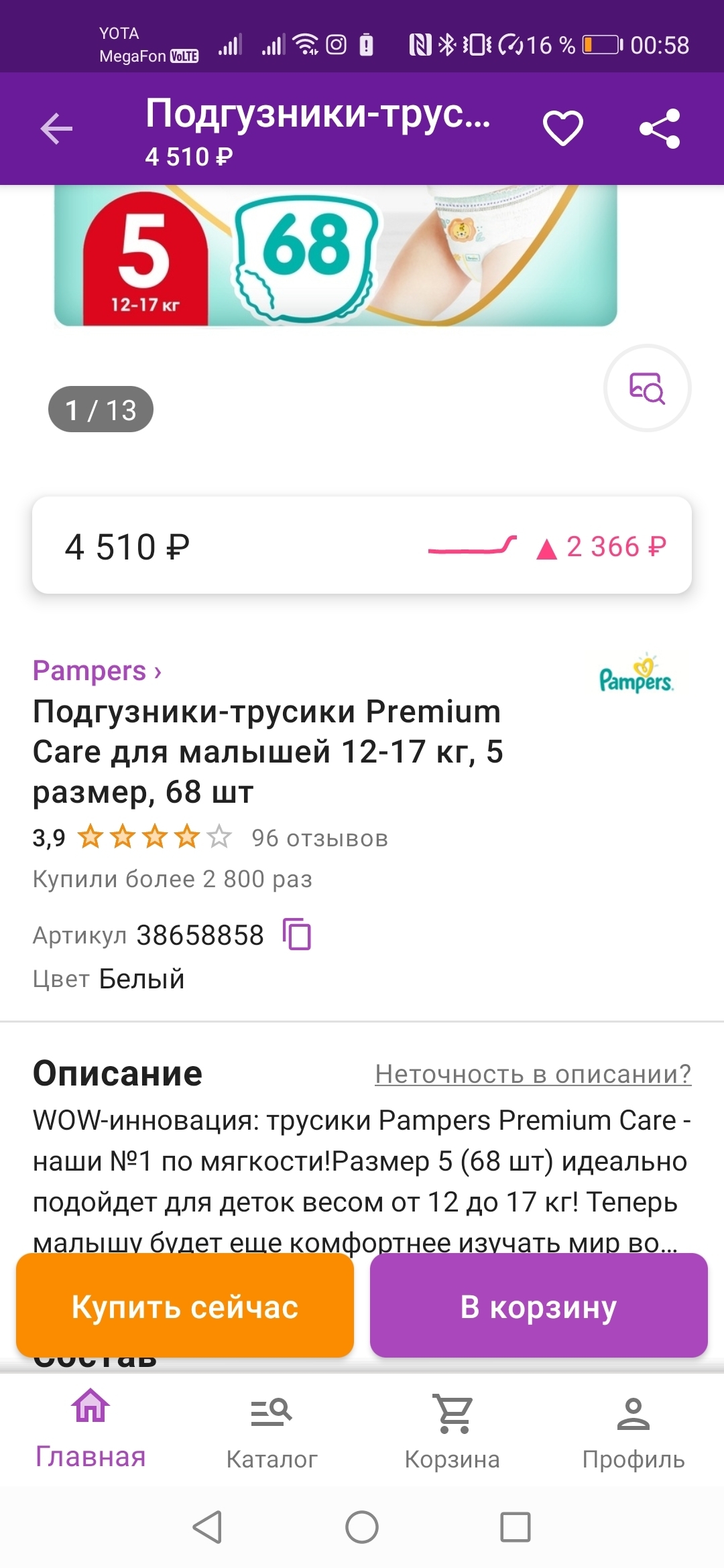Add the item with В корзину
Image resolution: width=724 pixels, height=1568 pixels.
[538, 1306]
